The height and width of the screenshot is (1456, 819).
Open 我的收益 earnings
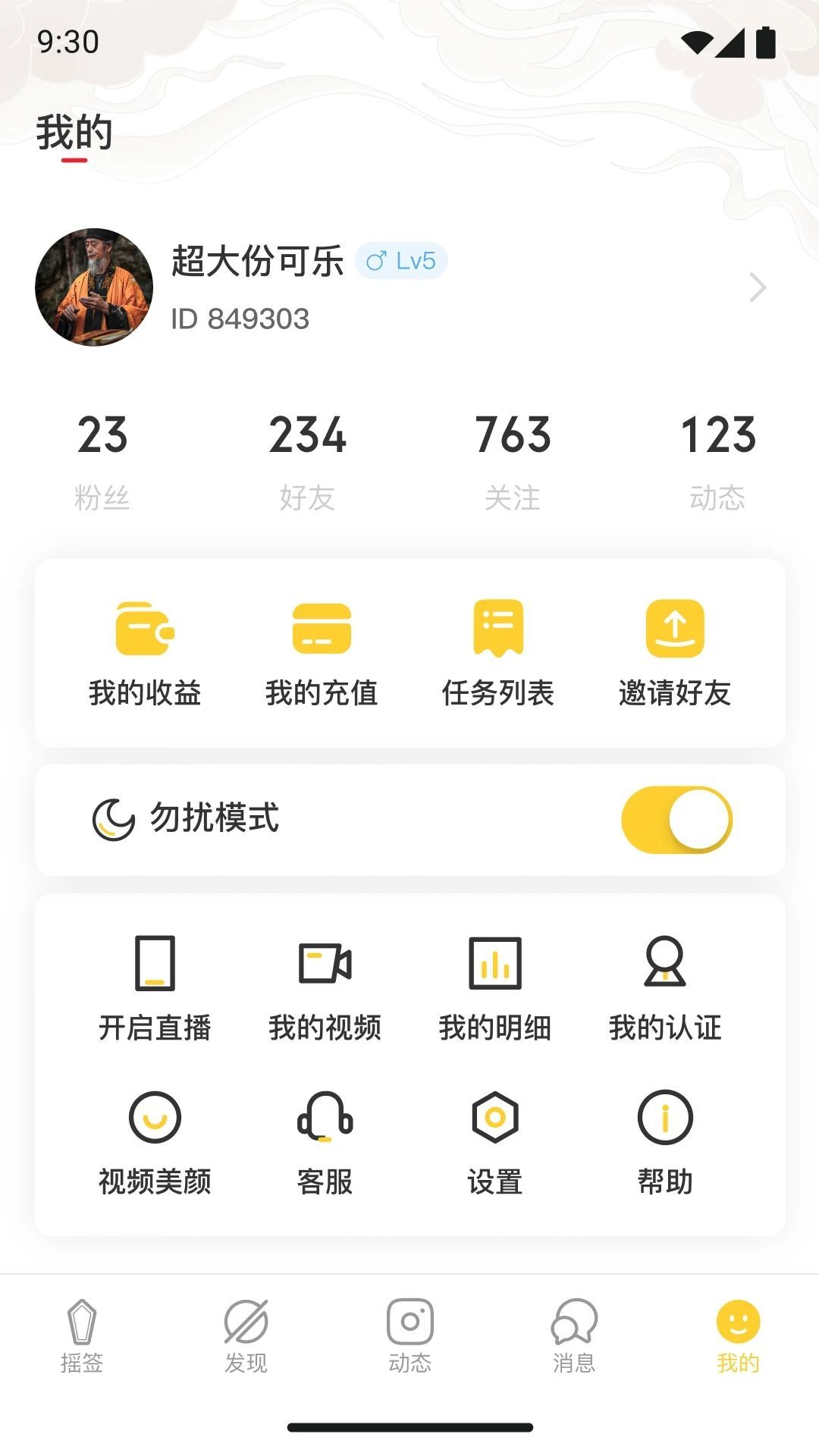tap(145, 654)
